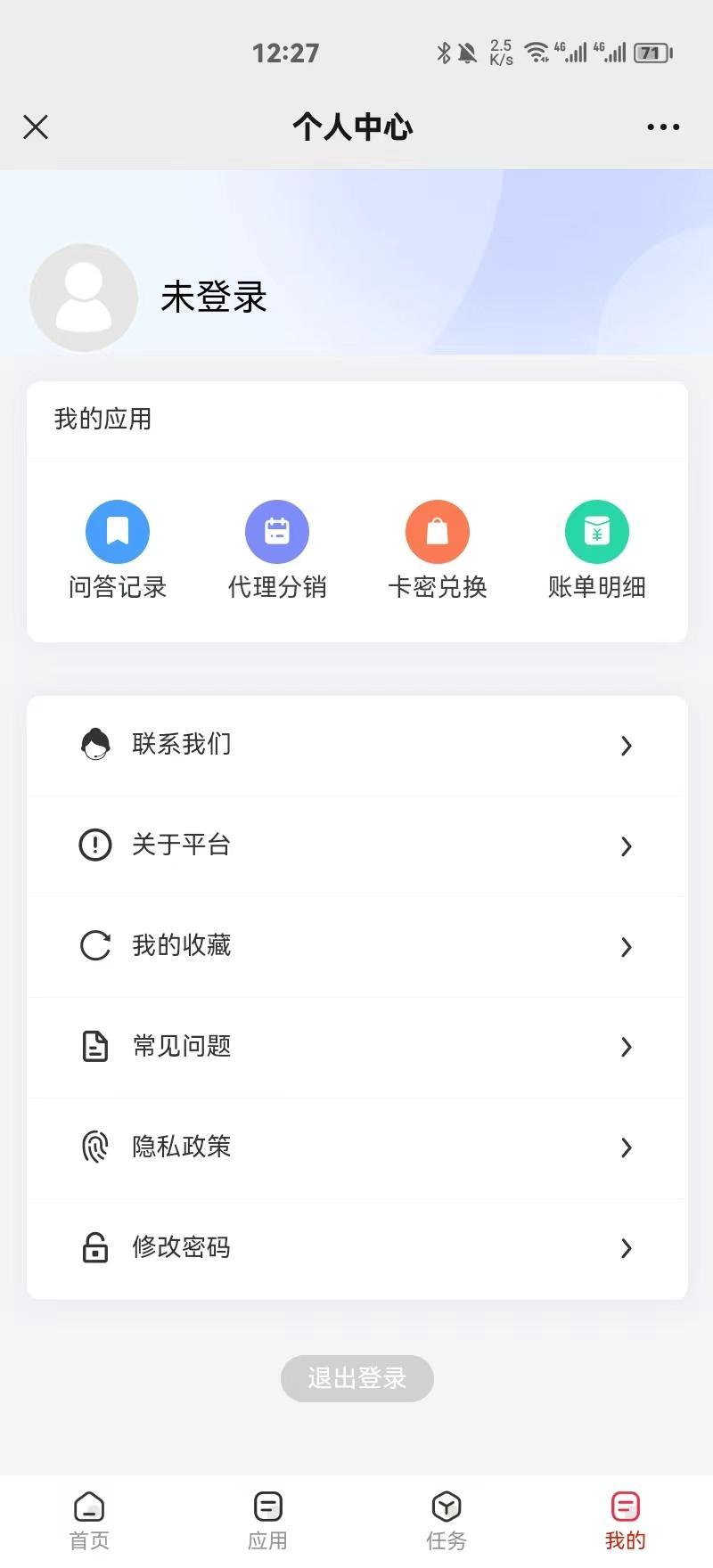Open 修改密码
Image resolution: width=713 pixels, height=1568 pixels.
tap(357, 1249)
